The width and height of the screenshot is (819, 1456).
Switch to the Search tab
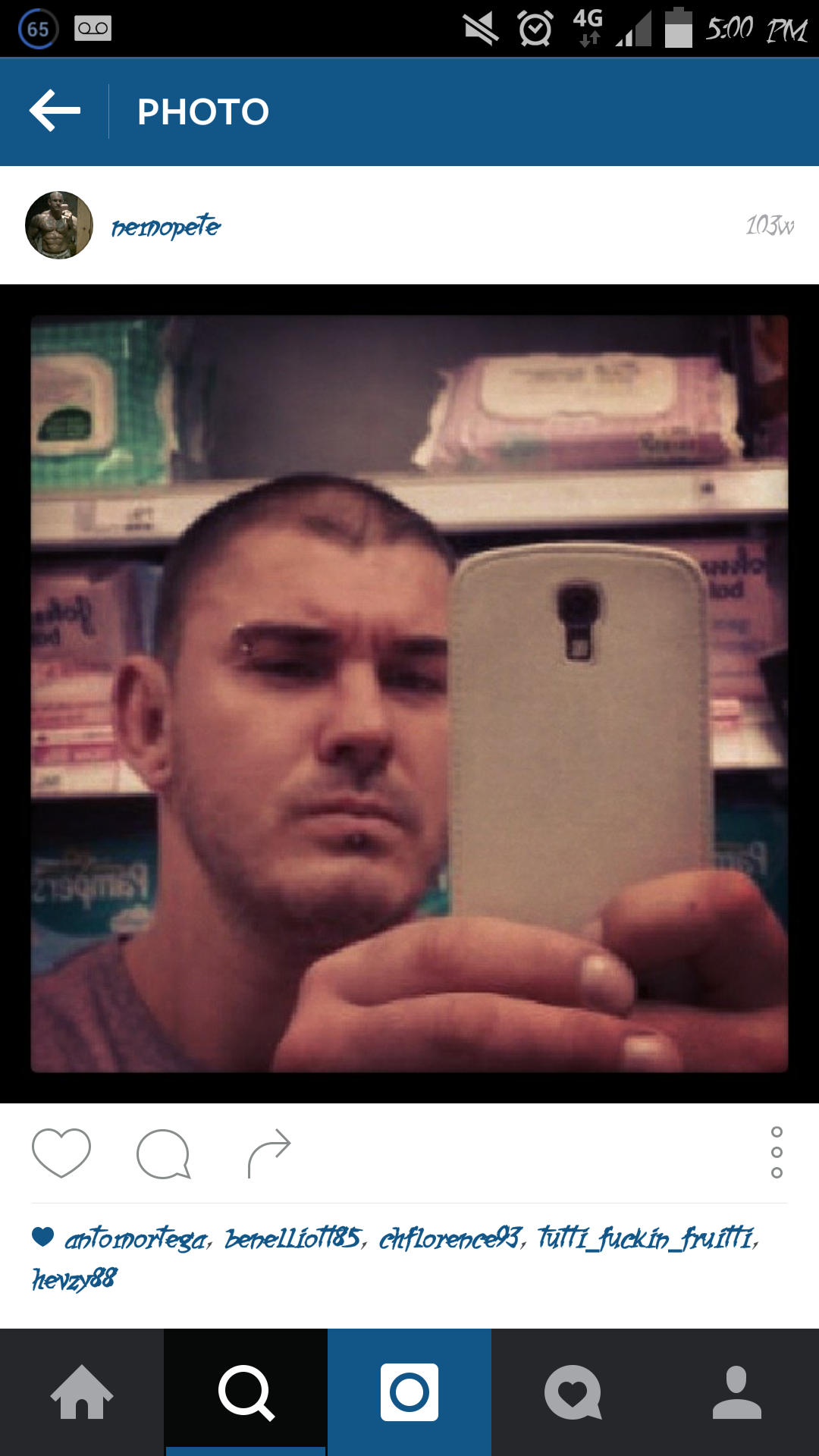(246, 1392)
